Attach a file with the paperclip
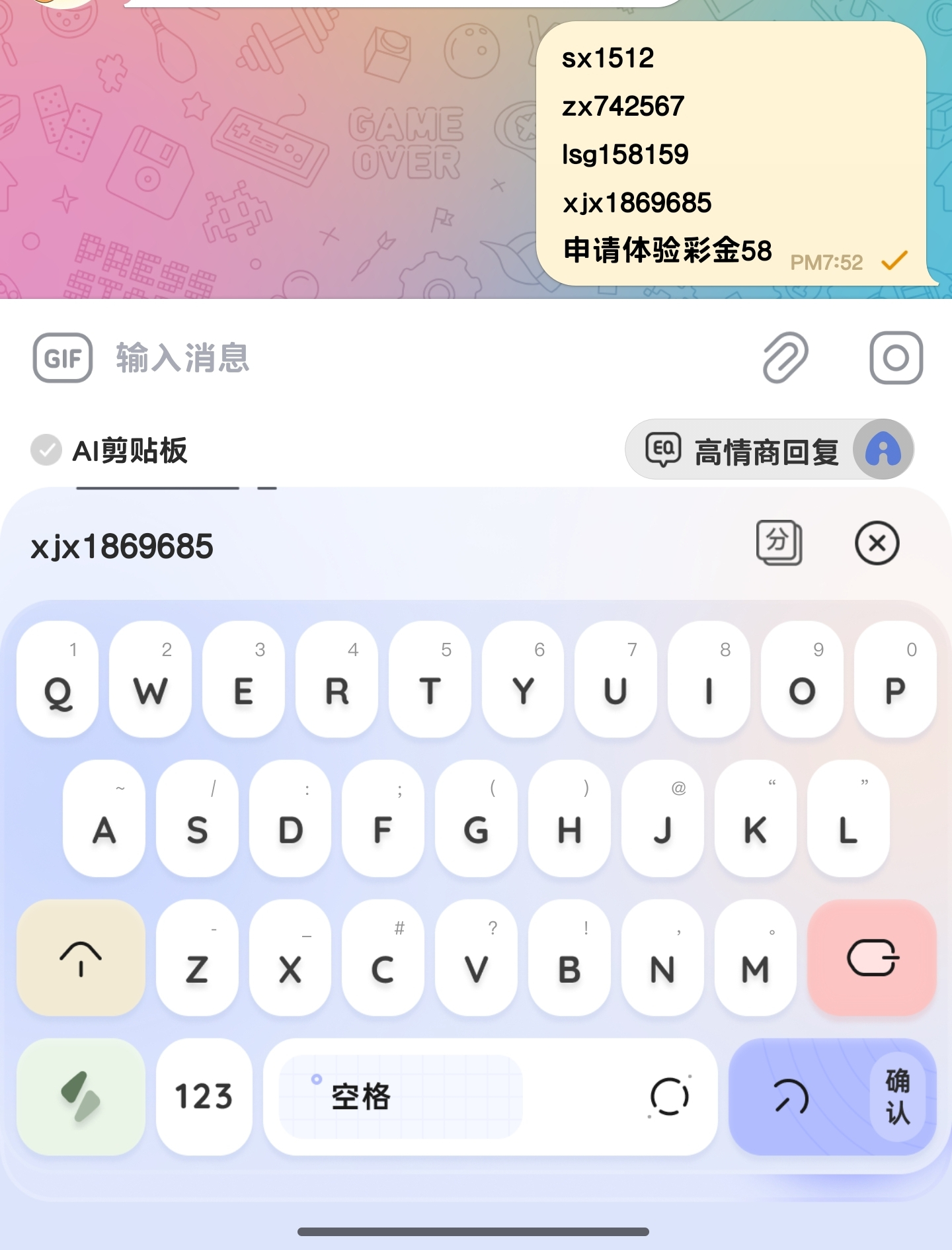This screenshot has width=952, height=1250. pyautogui.click(x=785, y=358)
